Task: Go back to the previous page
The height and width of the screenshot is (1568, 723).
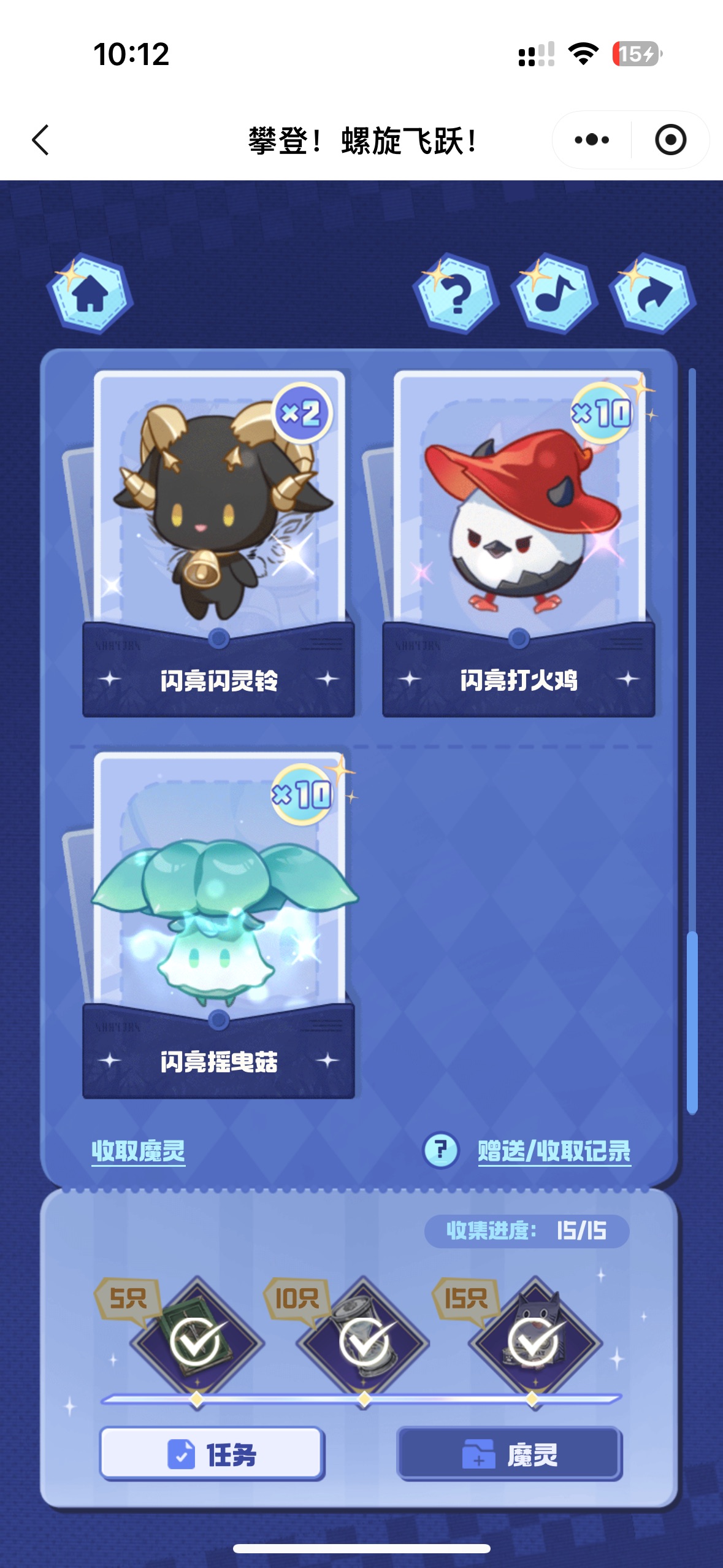Action: coord(40,140)
